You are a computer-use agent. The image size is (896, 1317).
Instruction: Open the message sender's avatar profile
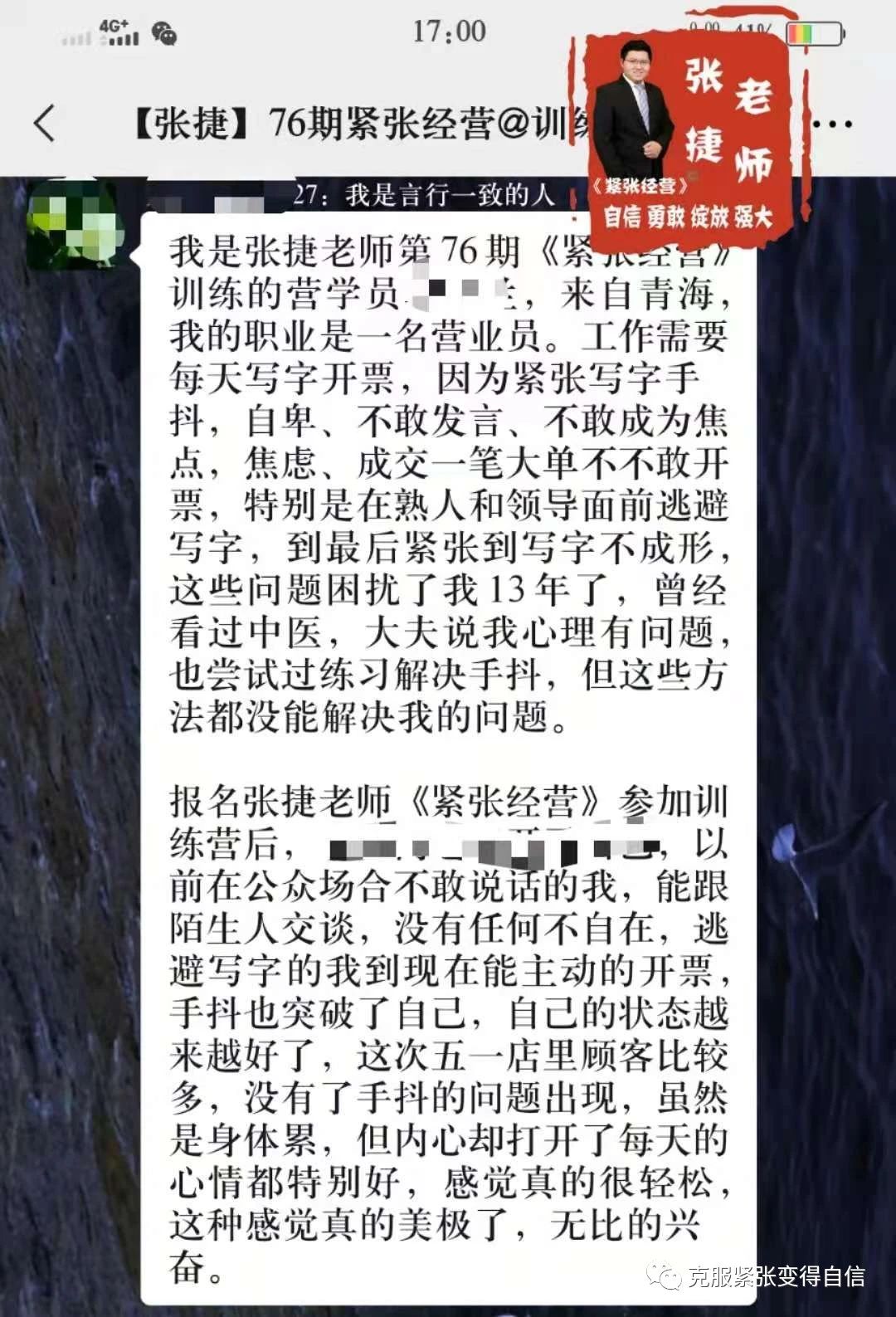point(75,224)
